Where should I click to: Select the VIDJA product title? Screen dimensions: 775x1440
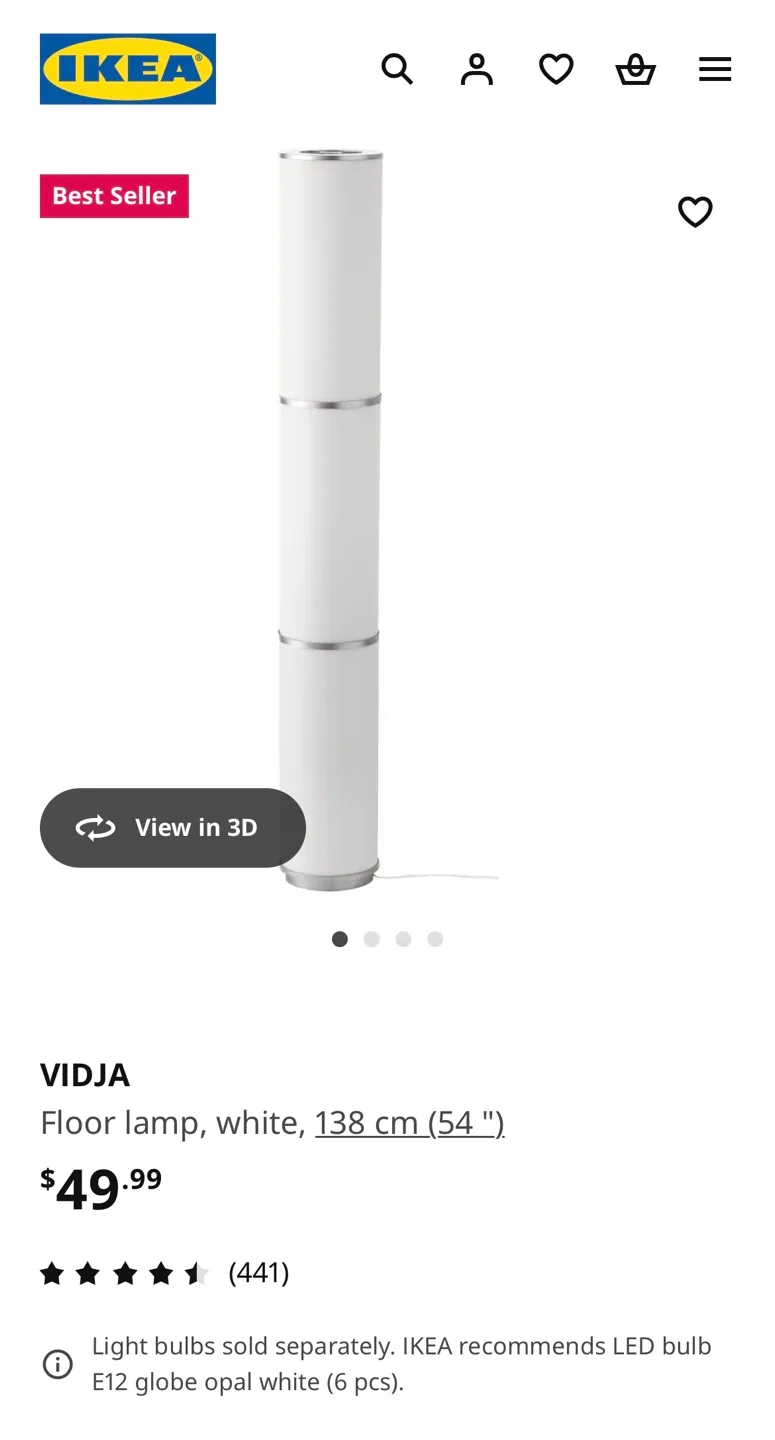coord(85,1075)
